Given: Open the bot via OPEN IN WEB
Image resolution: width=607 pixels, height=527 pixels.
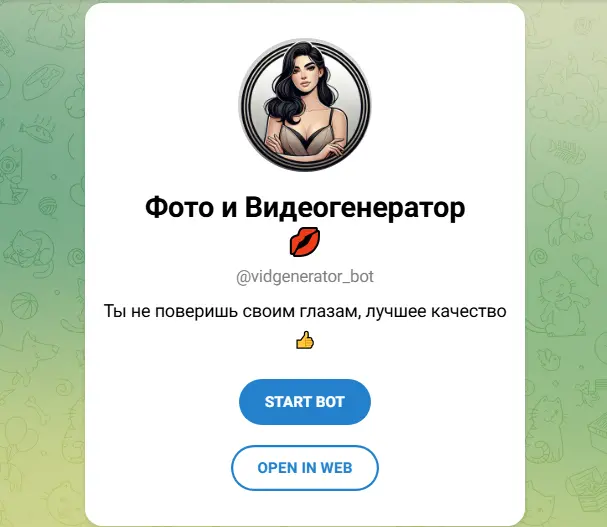Looking at the screenshot, I should tap(305, 467).
